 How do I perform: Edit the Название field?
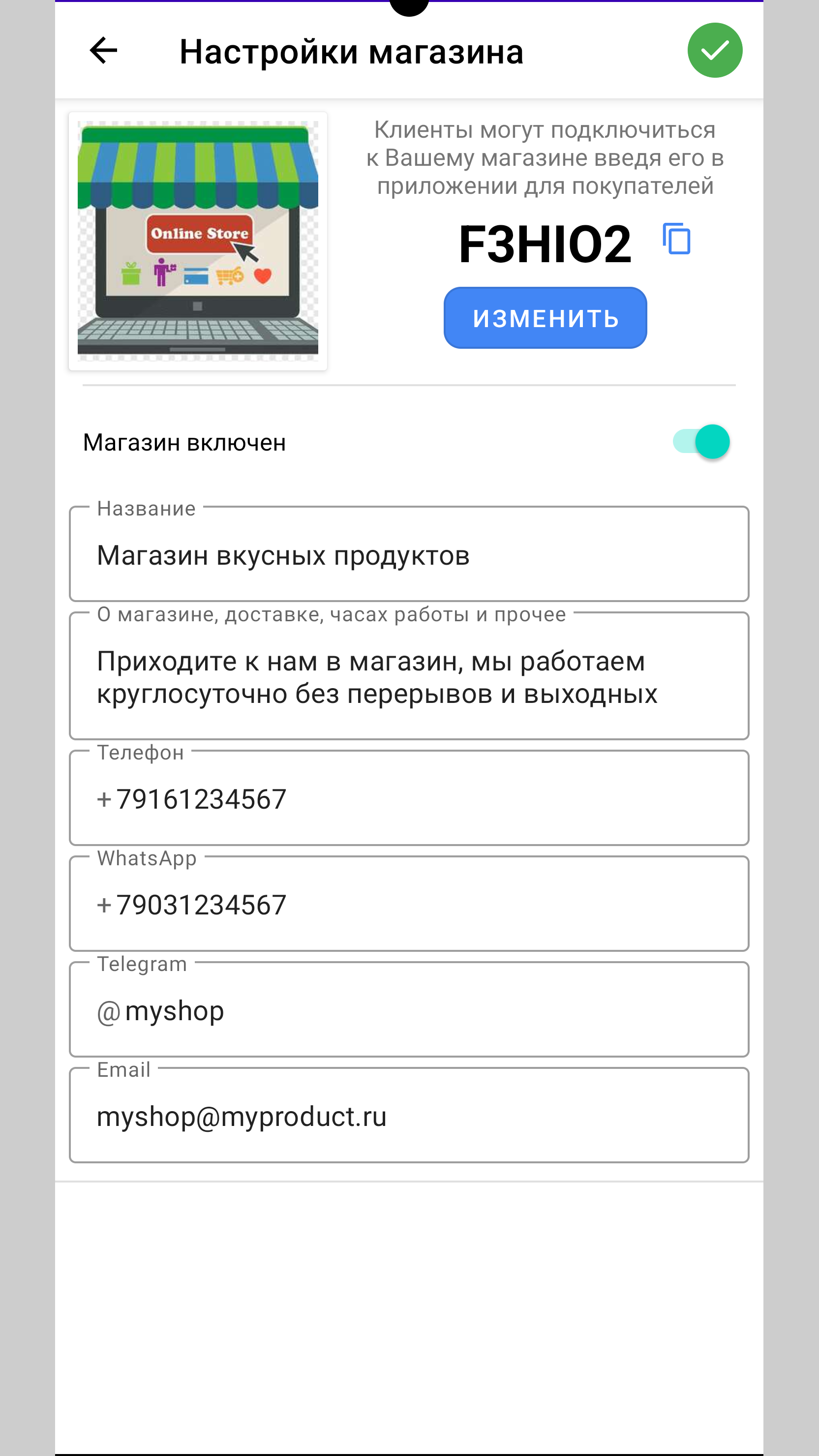tap(409, 554)
